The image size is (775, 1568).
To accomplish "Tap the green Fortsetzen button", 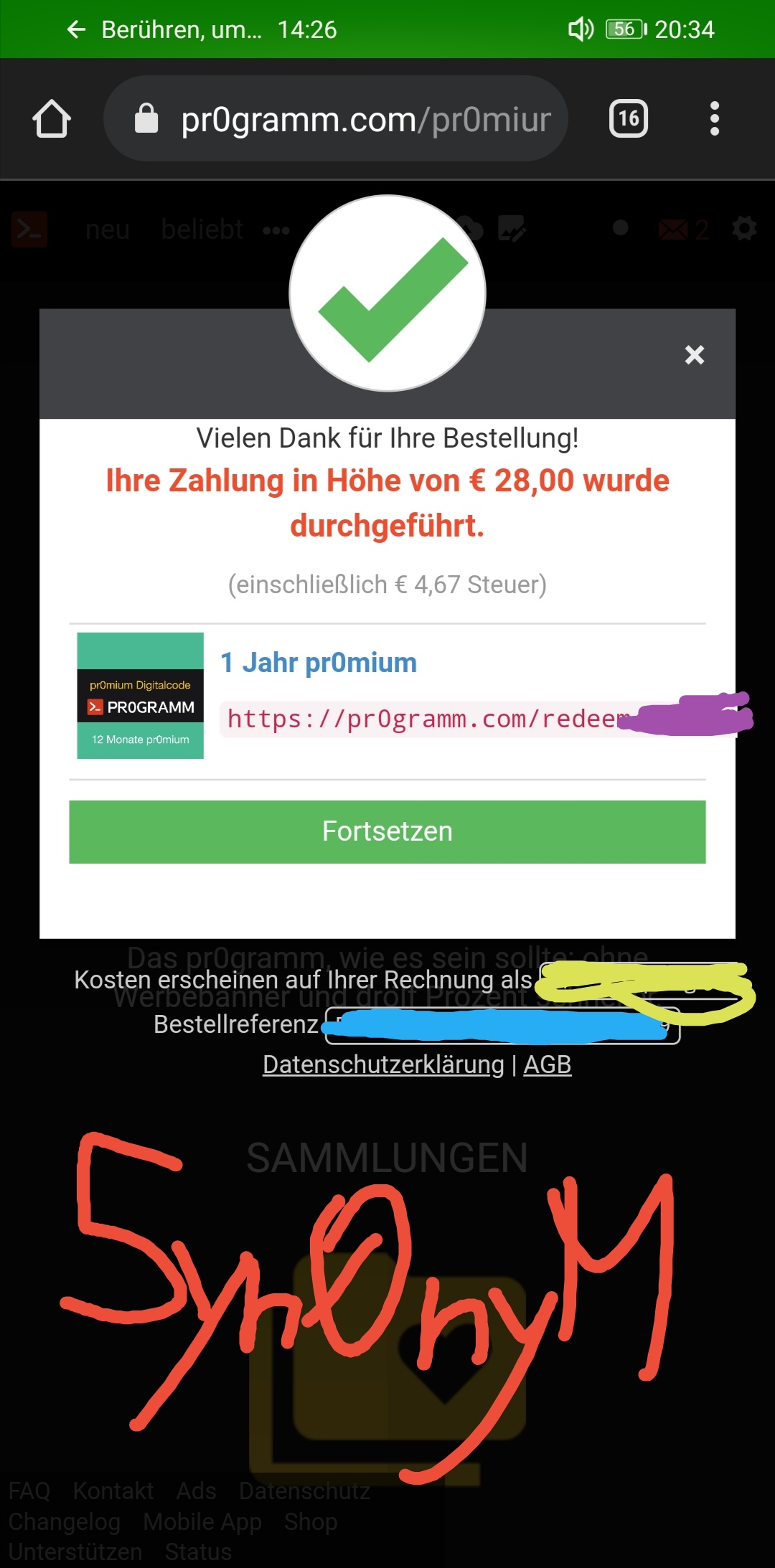I will (x=387, y=831).
